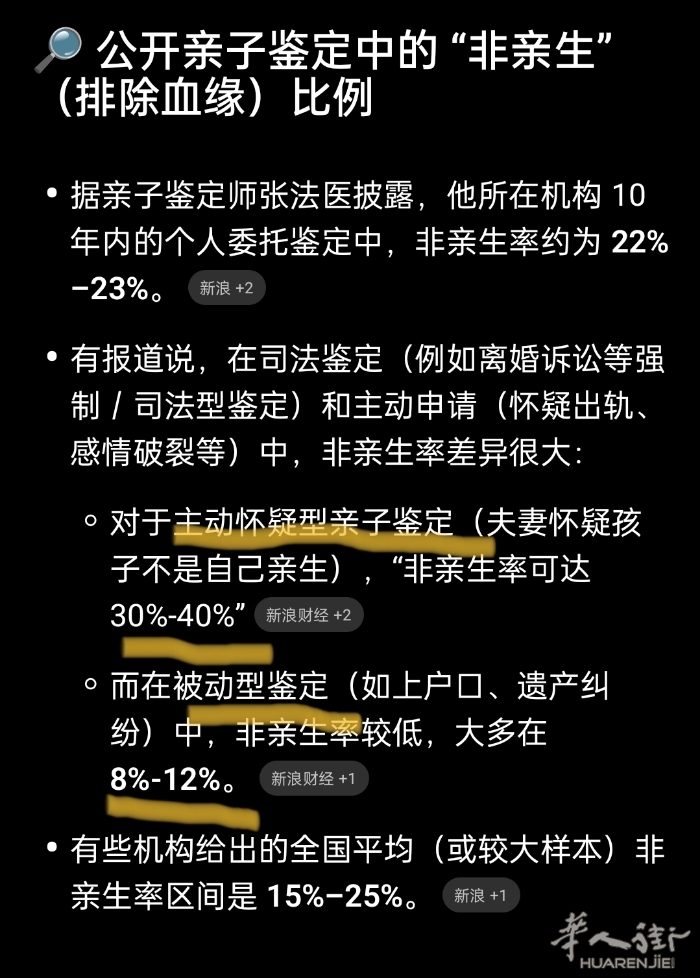The width and height of the screenshot is (700, 978).
Task: Open the 新浪 +2 source chip
Action: (226, 289)
